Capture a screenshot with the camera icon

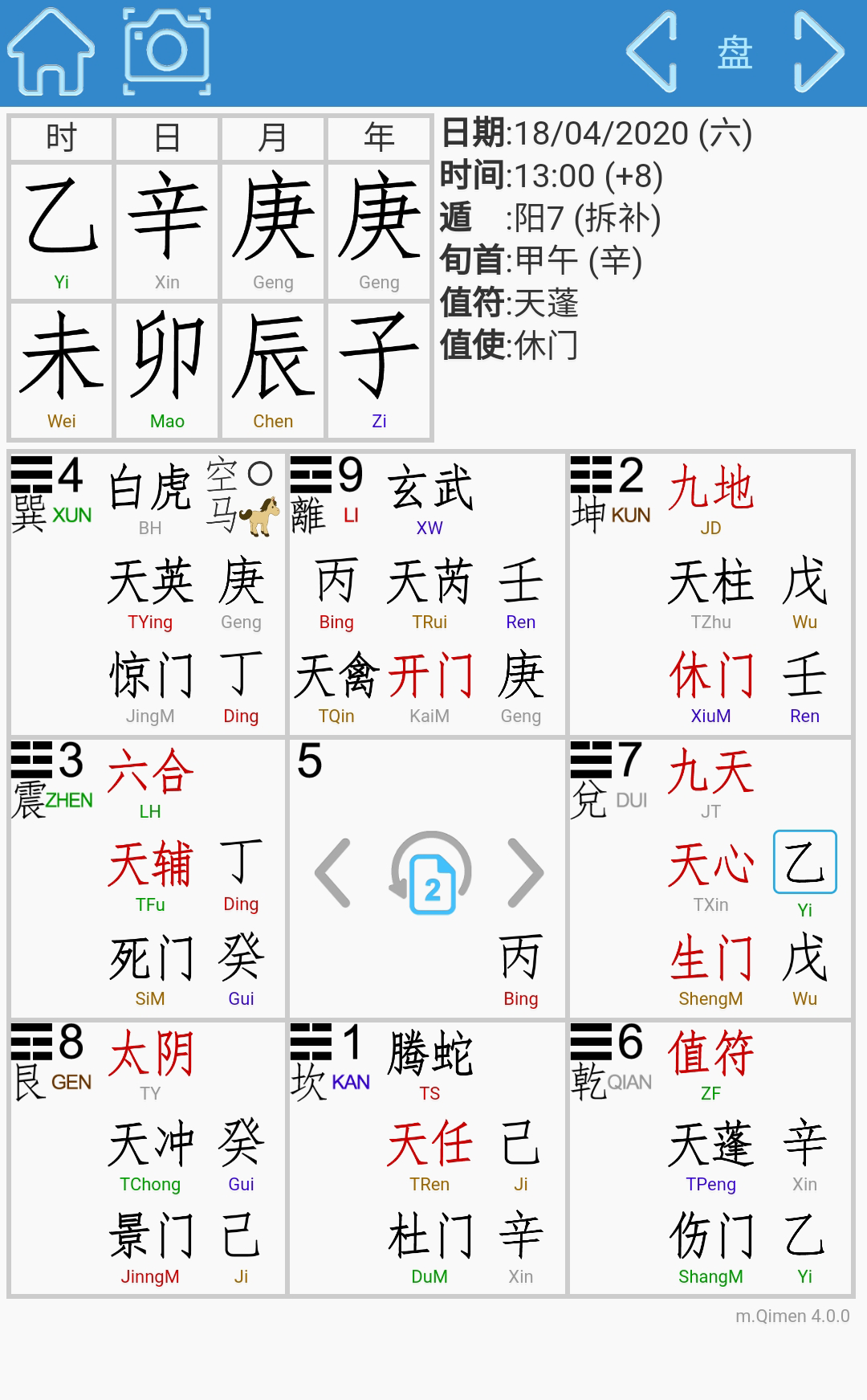coord(168,52)
